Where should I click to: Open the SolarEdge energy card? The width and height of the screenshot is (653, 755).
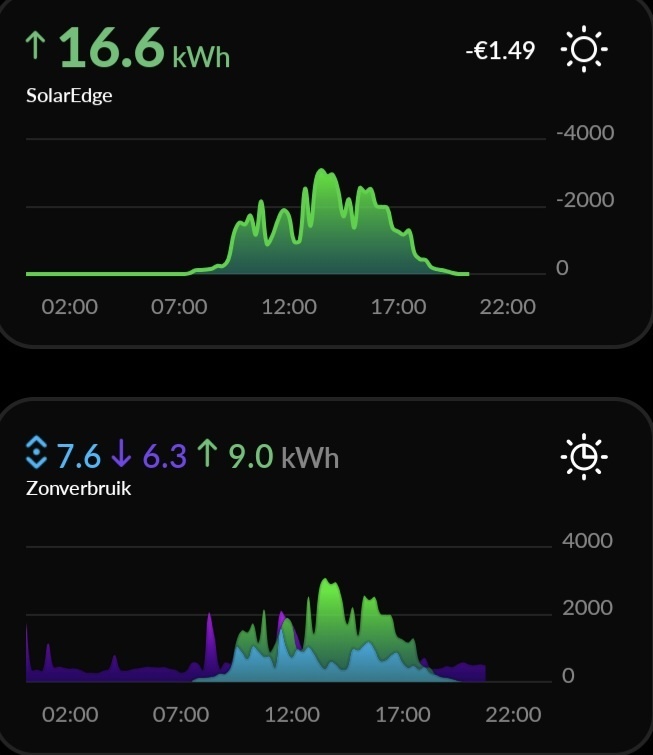(68, 97)
